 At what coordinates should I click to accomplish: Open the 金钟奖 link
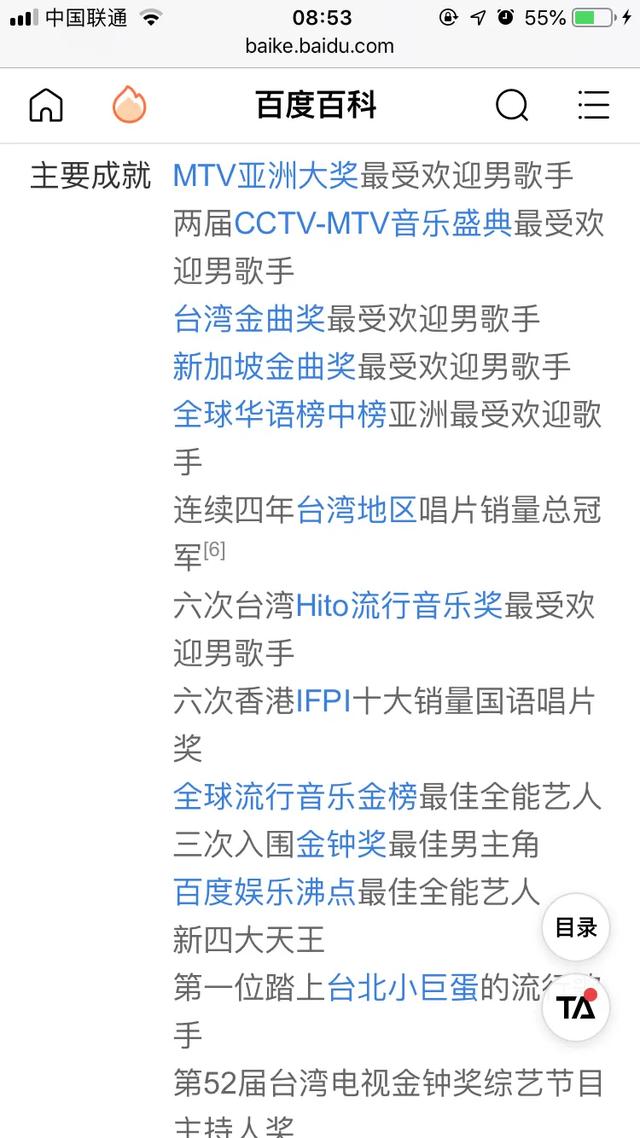(341, 844)
